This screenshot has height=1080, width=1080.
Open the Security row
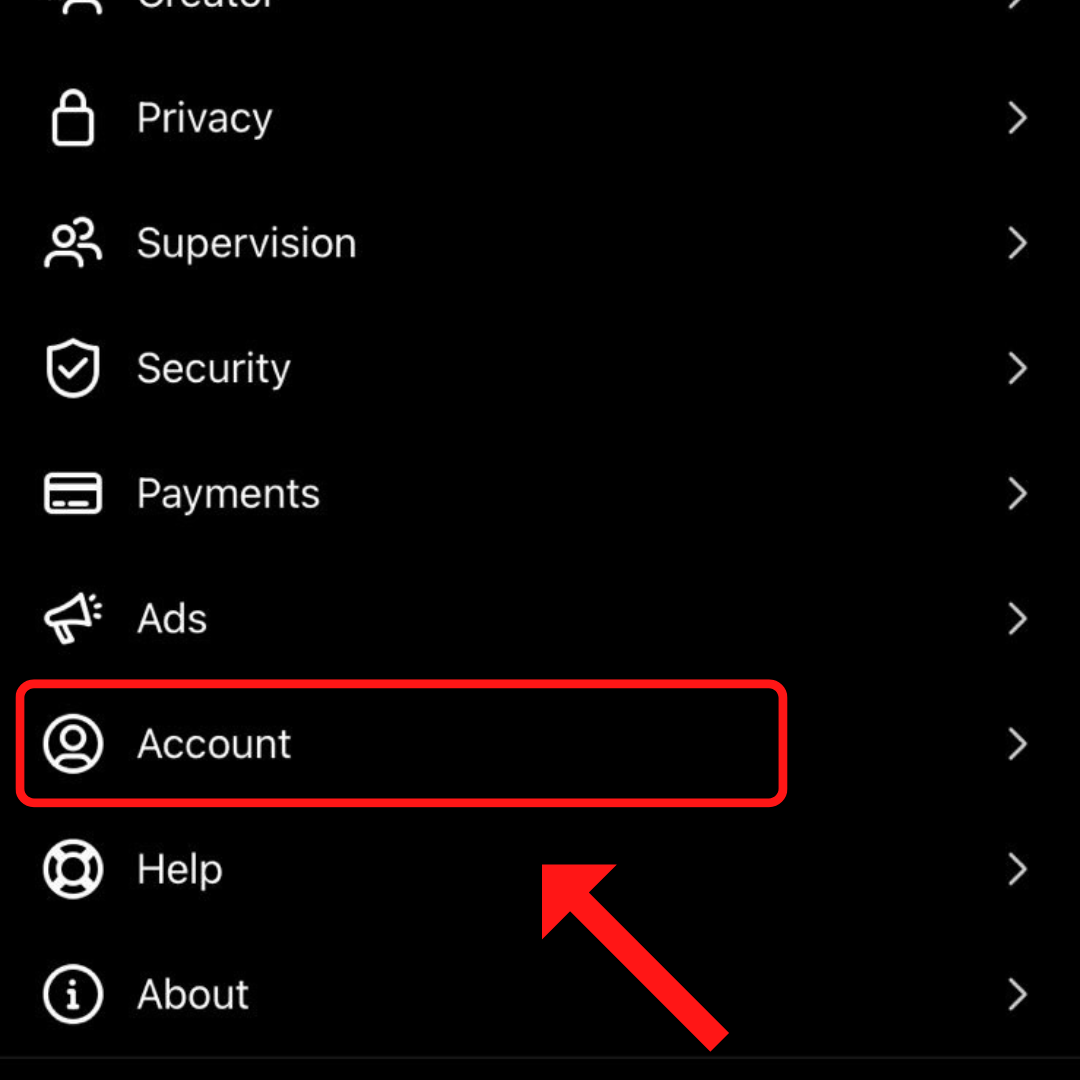click(x=213, y=369)
